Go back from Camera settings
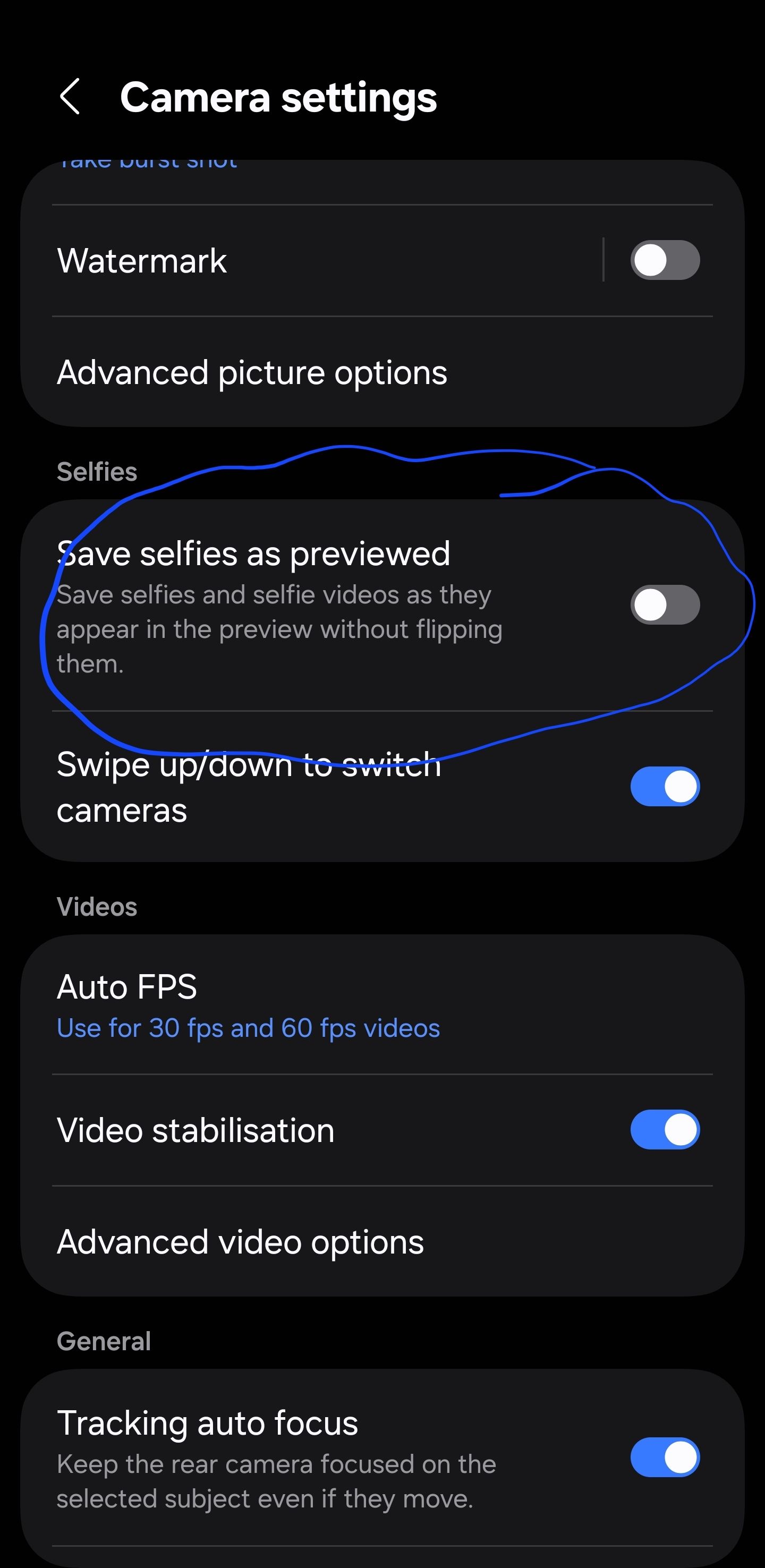This screenshot has width=765, height=1568. pos(70,97)
